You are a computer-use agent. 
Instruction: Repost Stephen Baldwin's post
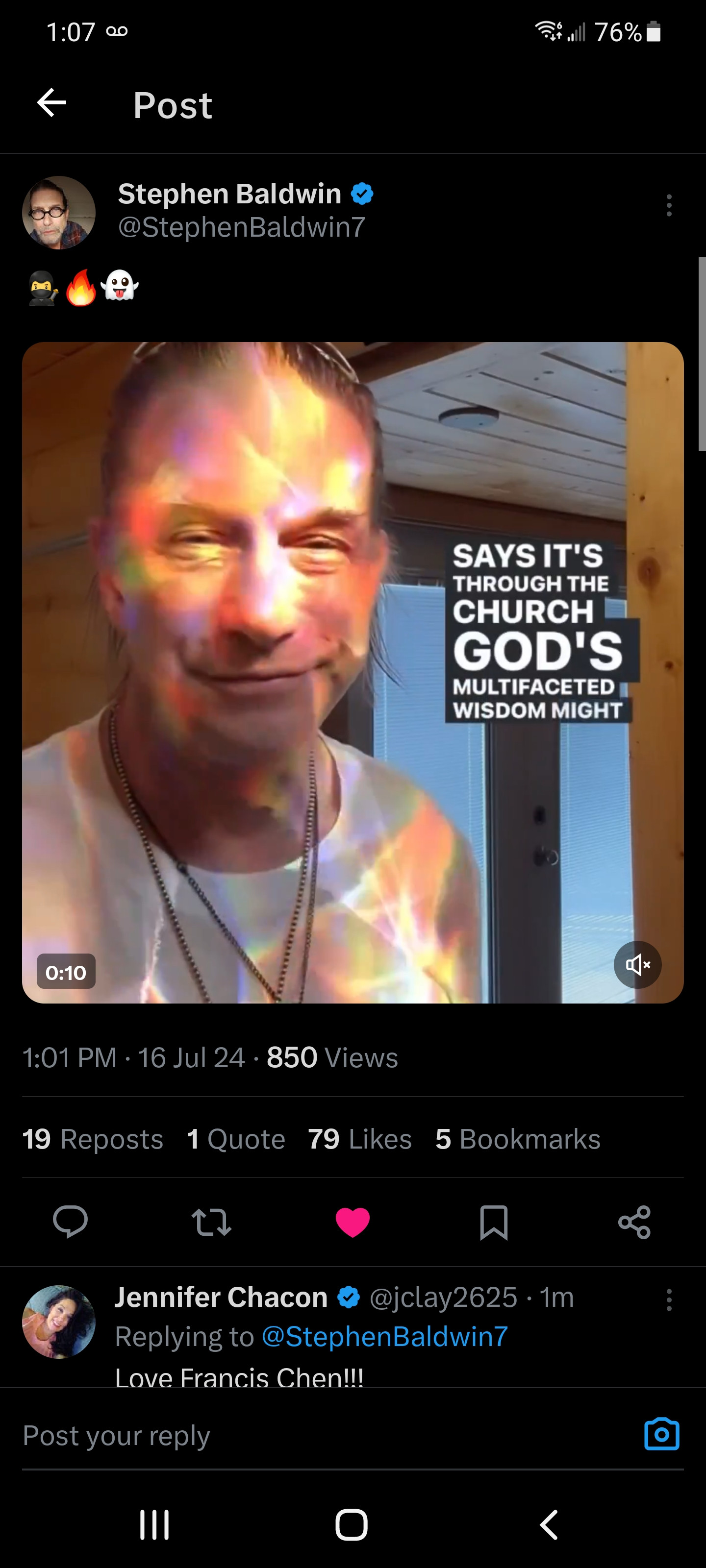pos(211,1222)
